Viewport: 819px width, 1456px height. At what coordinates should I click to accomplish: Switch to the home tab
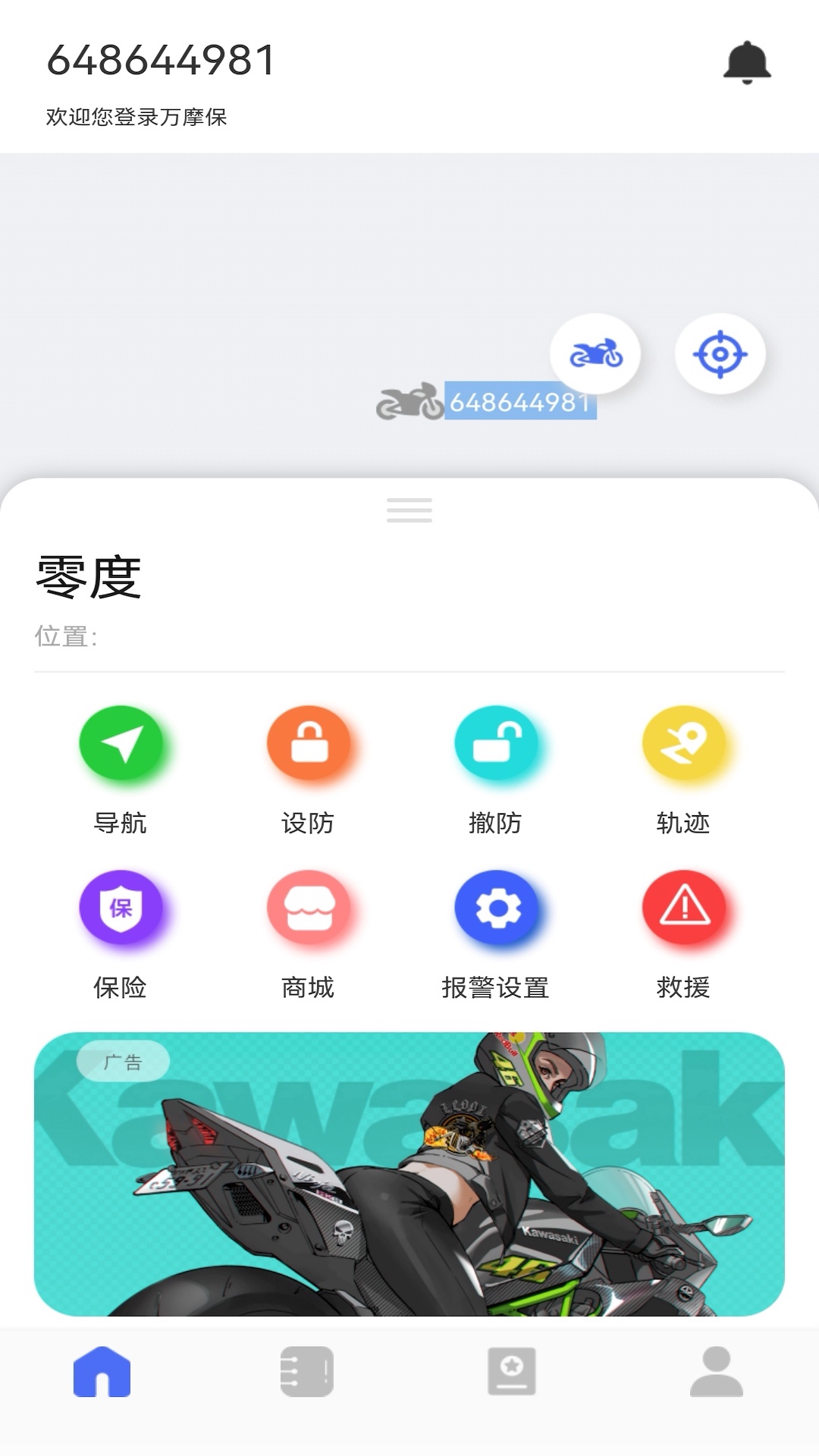tap(102, 1371)
